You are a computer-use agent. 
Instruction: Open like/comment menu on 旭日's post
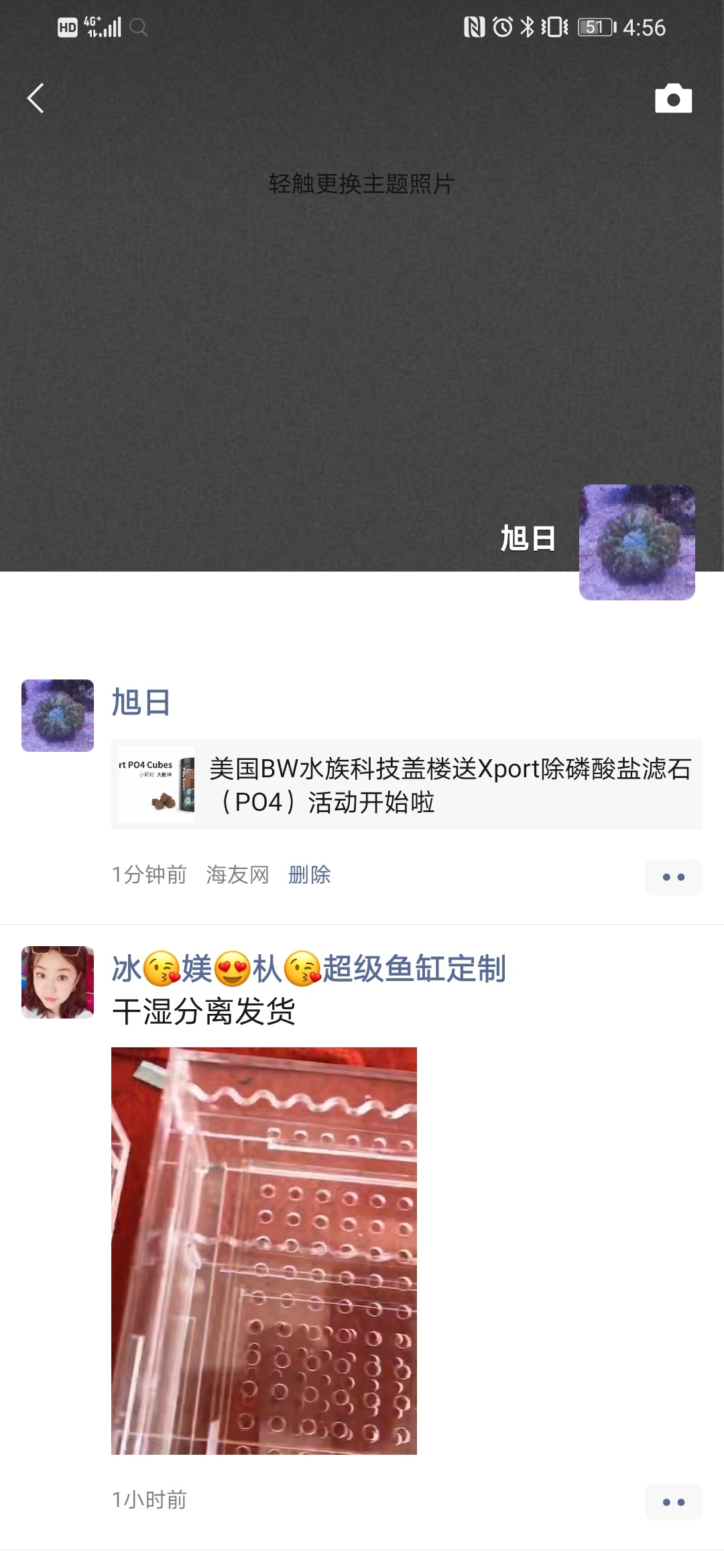coord(673,876)
